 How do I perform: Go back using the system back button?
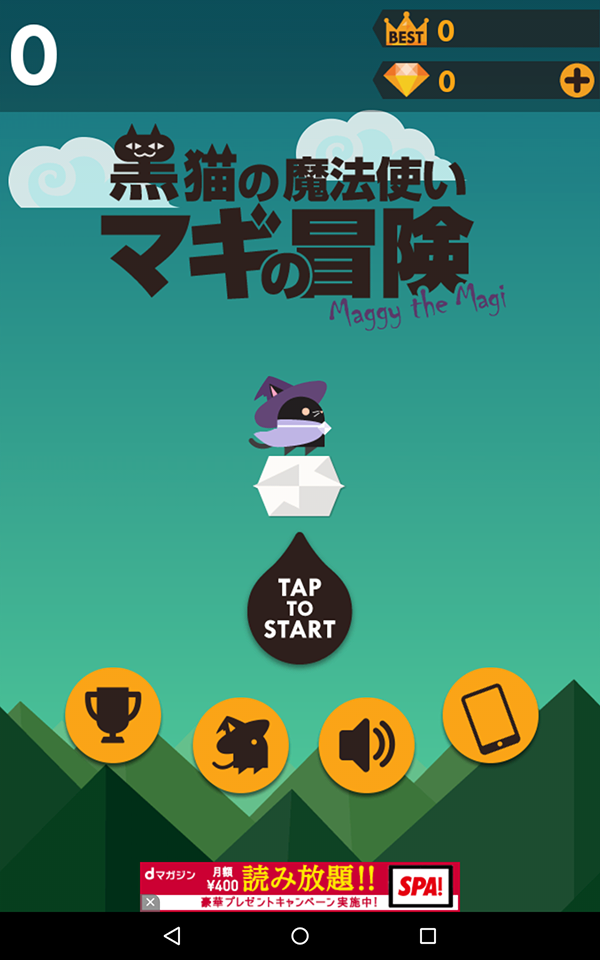(172, 936)
